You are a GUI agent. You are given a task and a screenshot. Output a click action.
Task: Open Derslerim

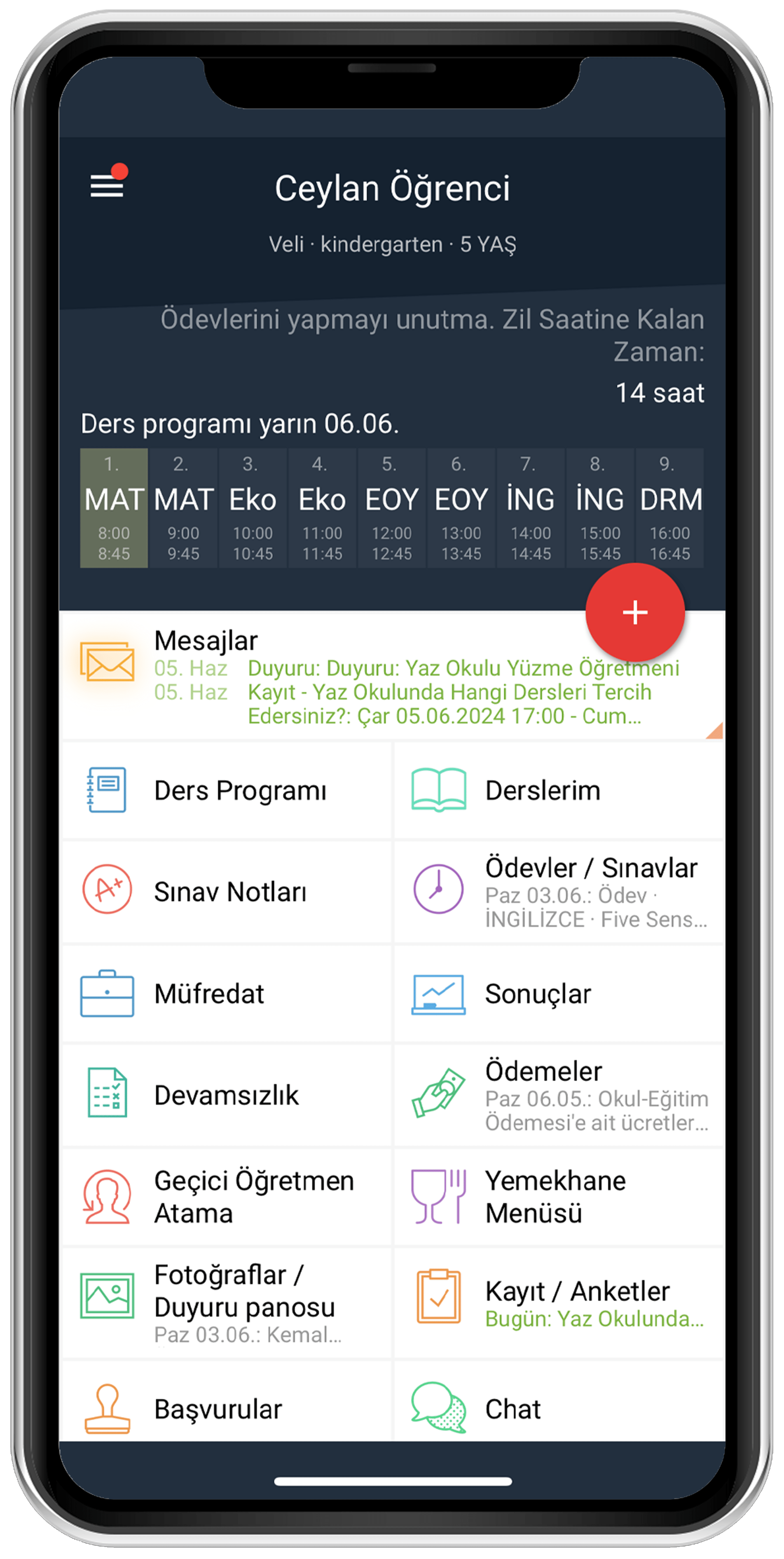pos(559,790)
